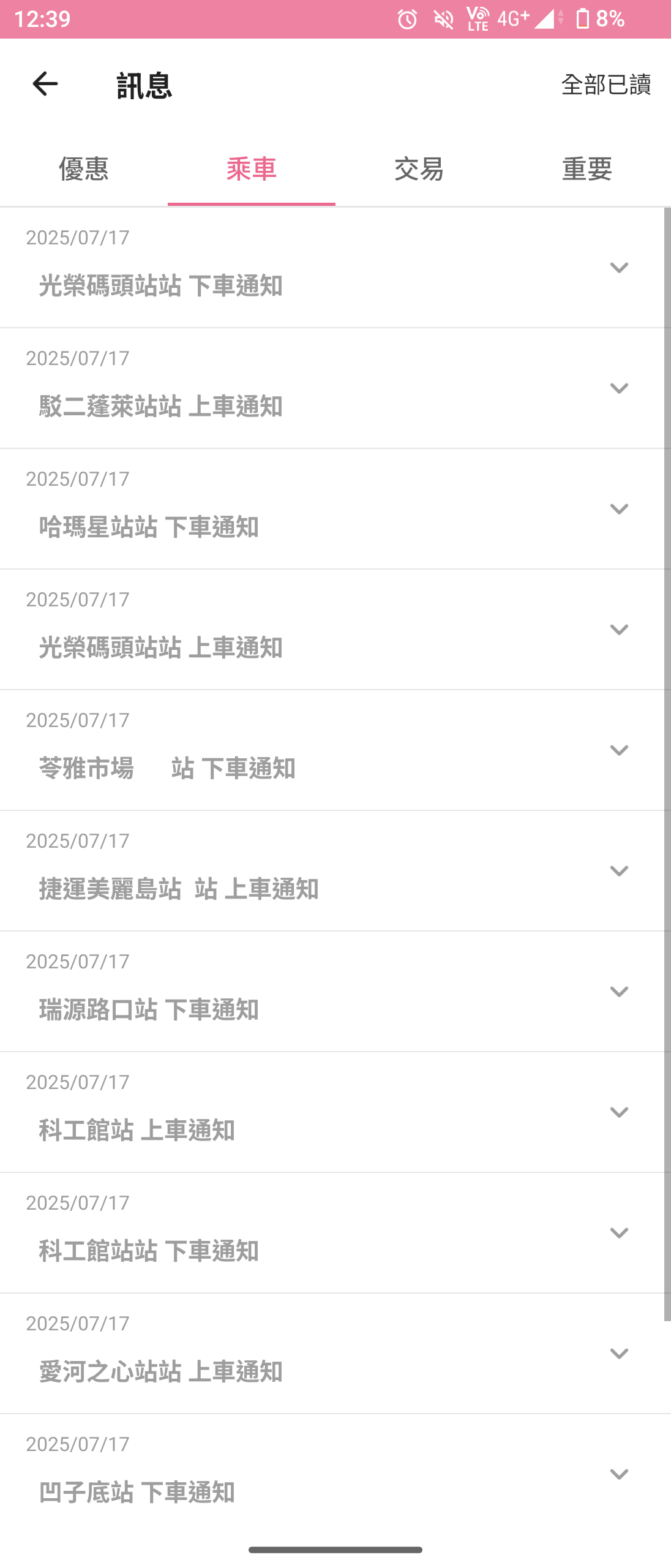
Task: Mark all messages read with 全部已讀
Action: click(605, 85)
